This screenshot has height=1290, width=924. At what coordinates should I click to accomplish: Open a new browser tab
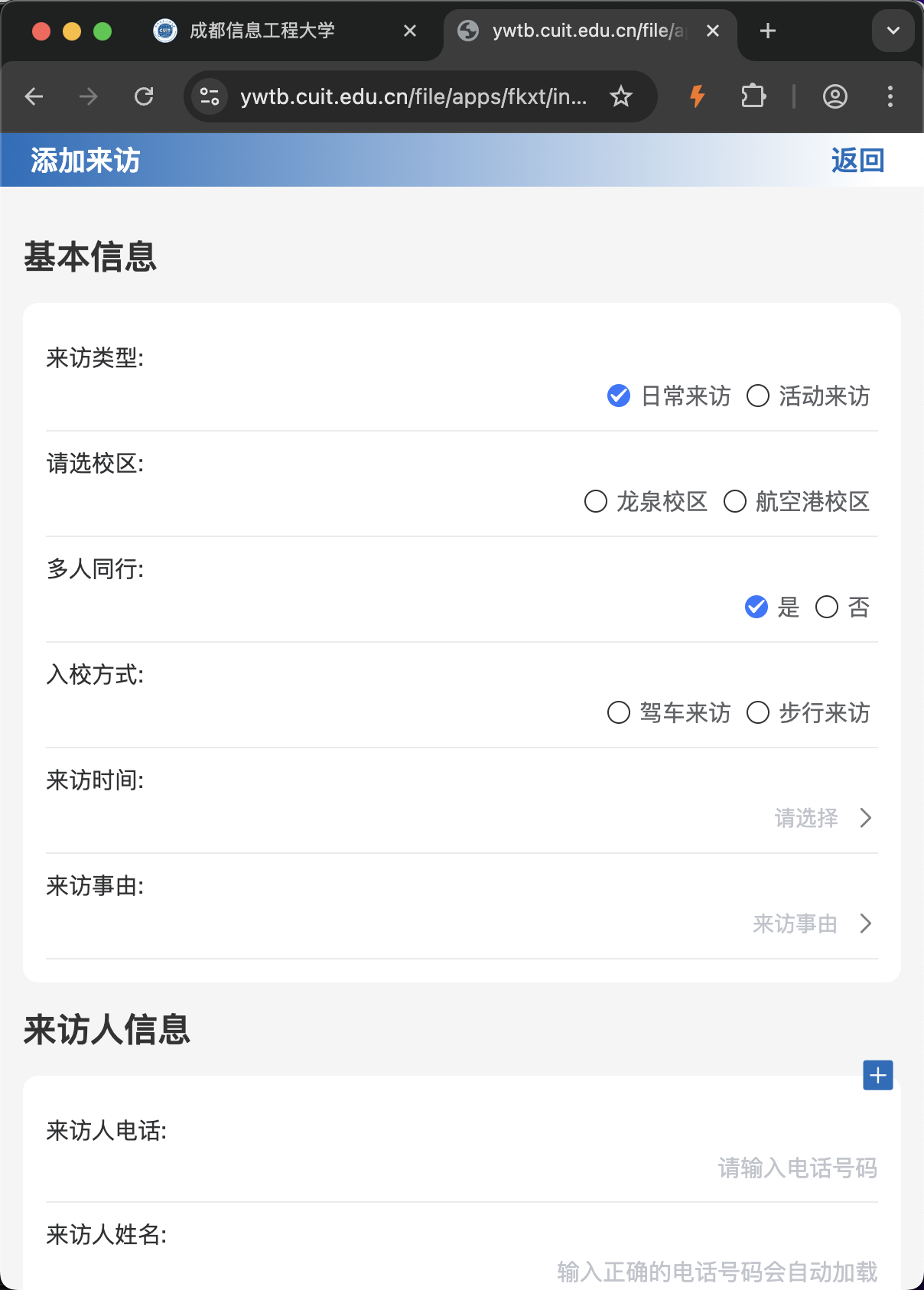click(768, 31)
